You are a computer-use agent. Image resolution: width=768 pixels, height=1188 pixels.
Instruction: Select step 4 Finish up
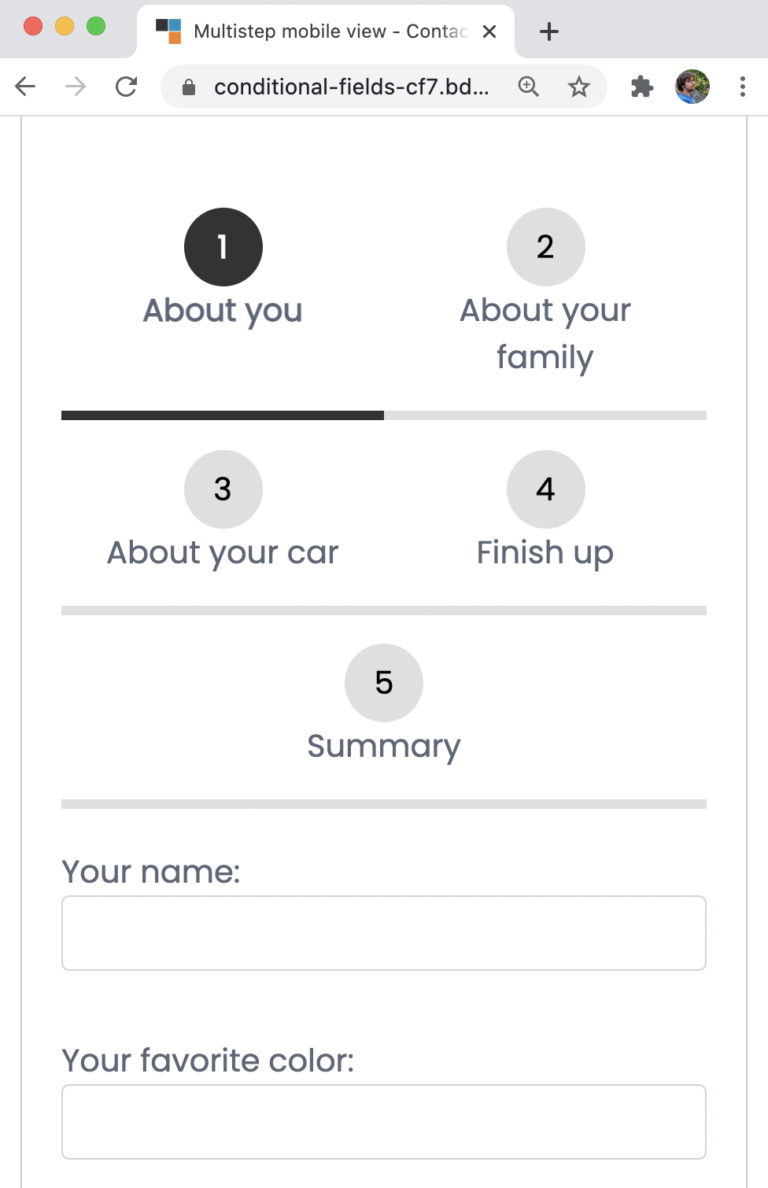pos(545,489)
